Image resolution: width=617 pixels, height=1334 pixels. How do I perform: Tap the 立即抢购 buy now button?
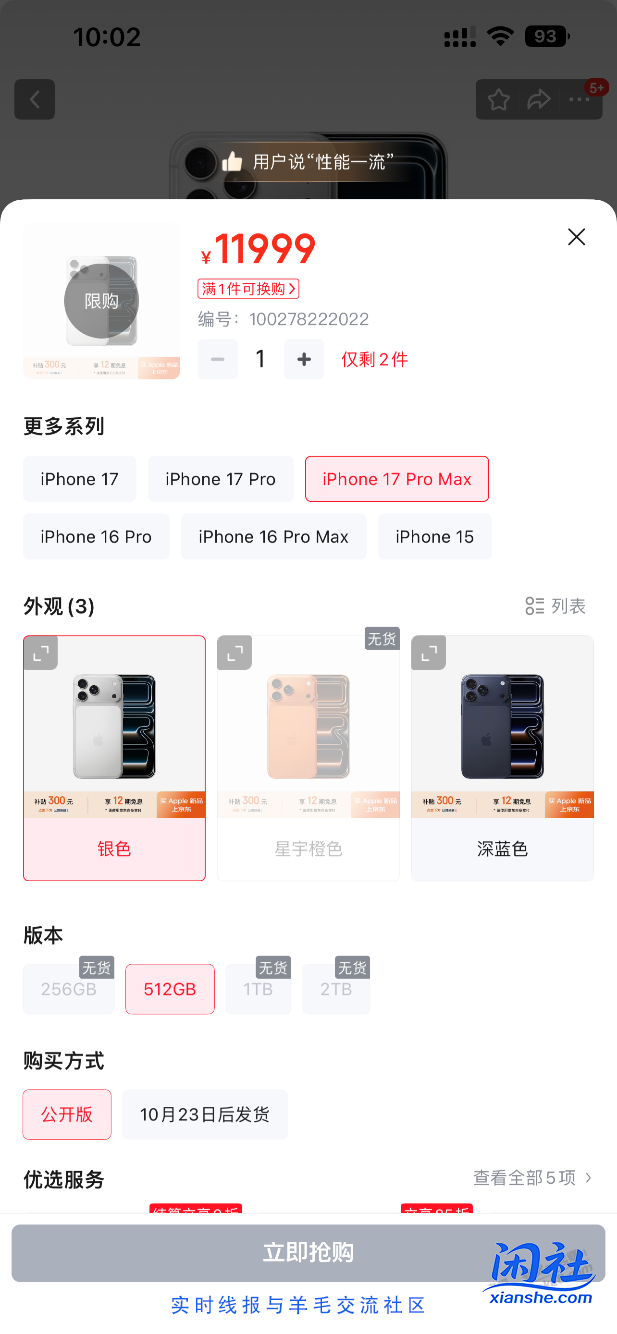point(308,1253)
